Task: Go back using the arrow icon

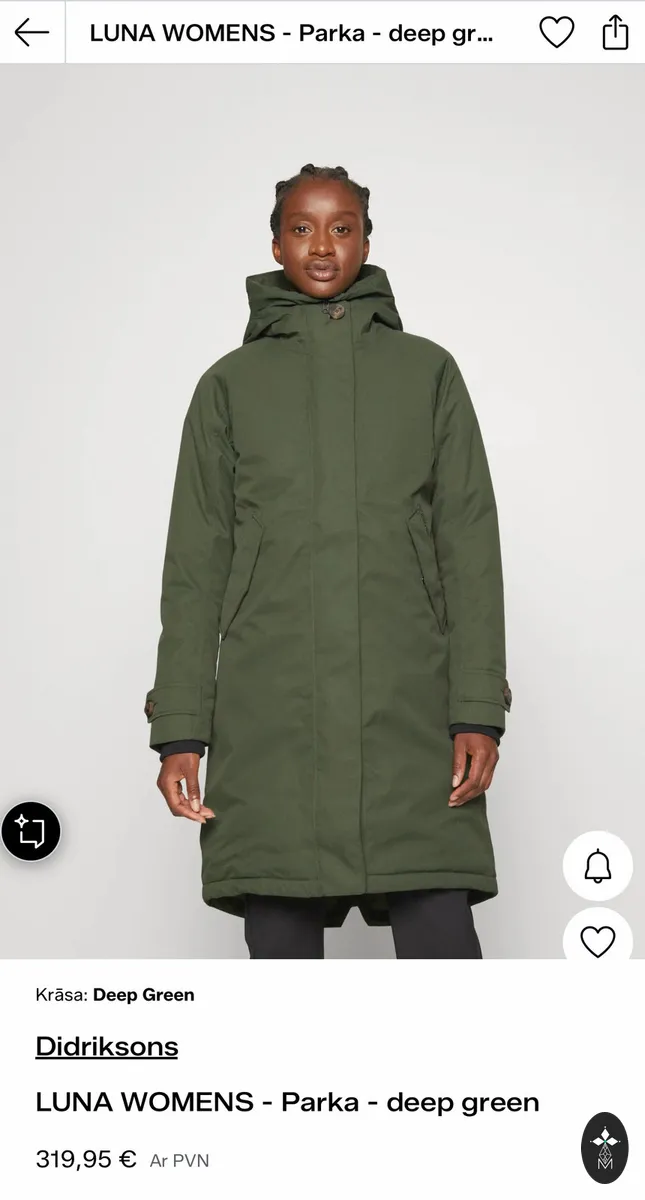Action: click(32, 33)
